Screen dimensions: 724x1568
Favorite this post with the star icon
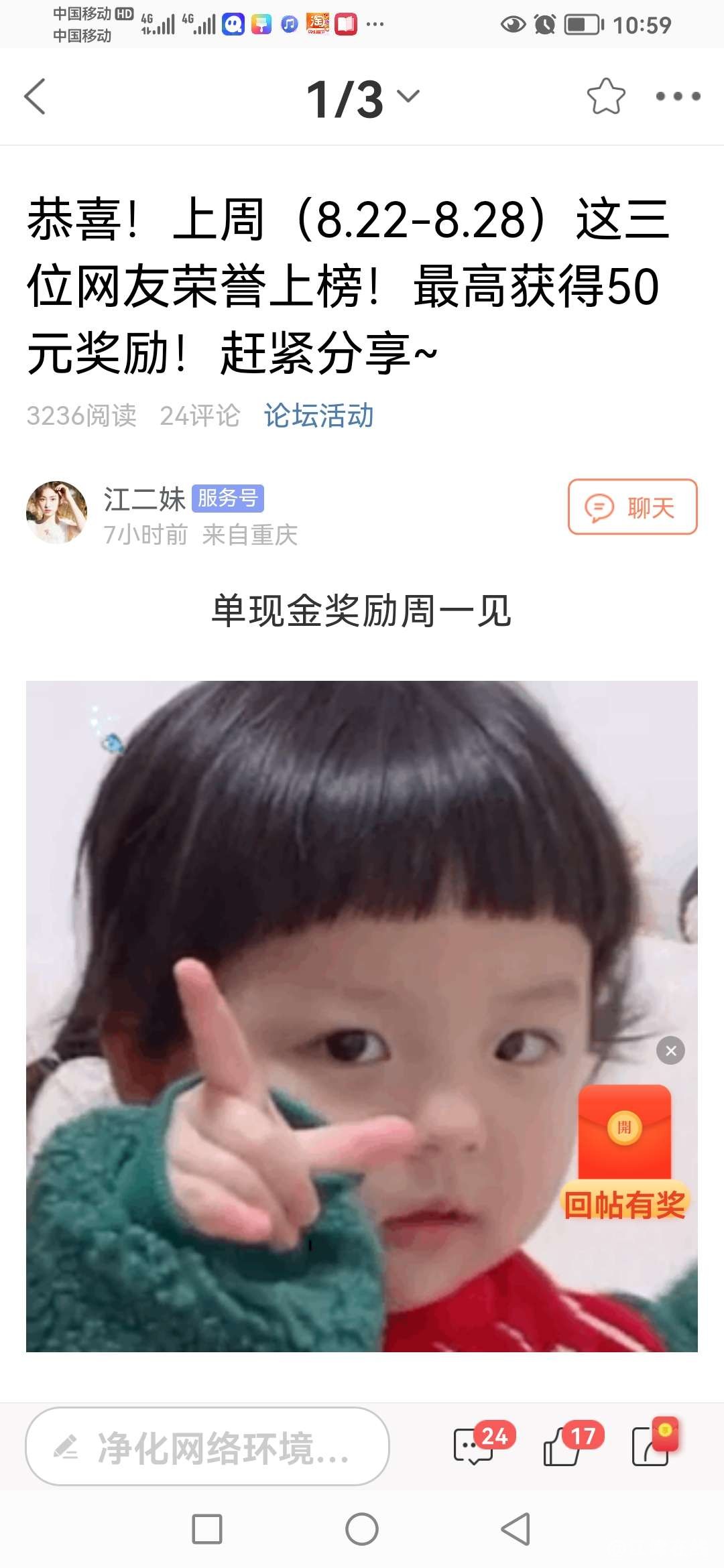pos(605,97)
